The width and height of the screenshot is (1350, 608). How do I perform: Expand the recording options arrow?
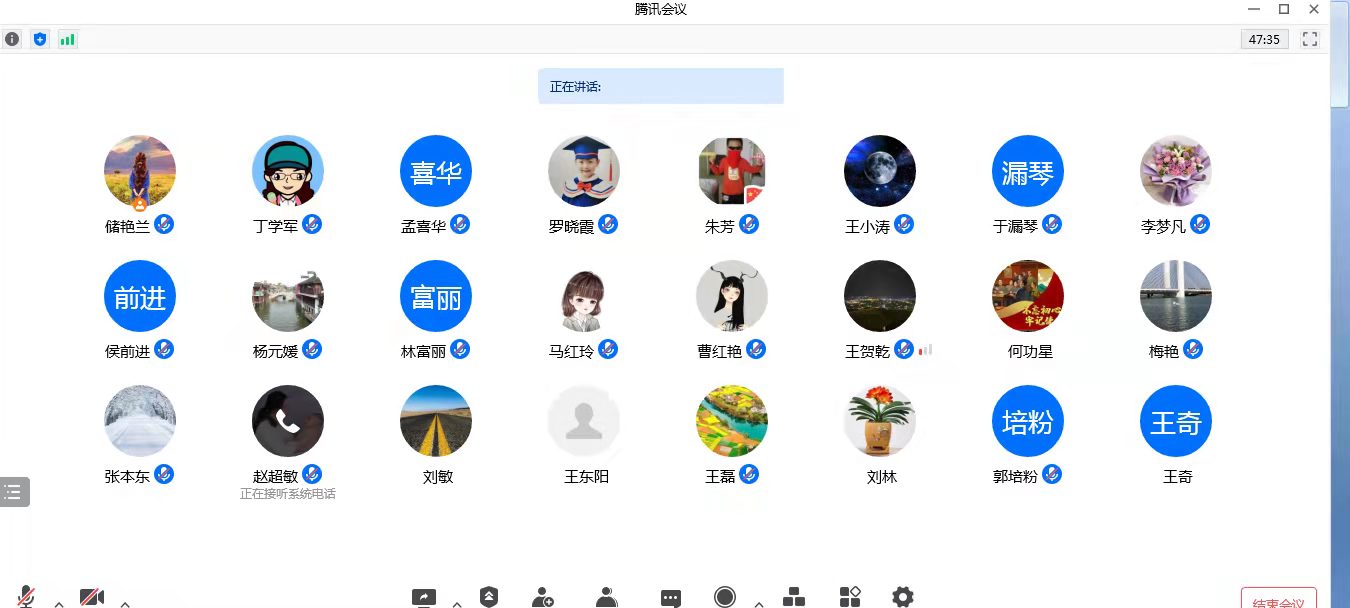(x=759, y=603)
